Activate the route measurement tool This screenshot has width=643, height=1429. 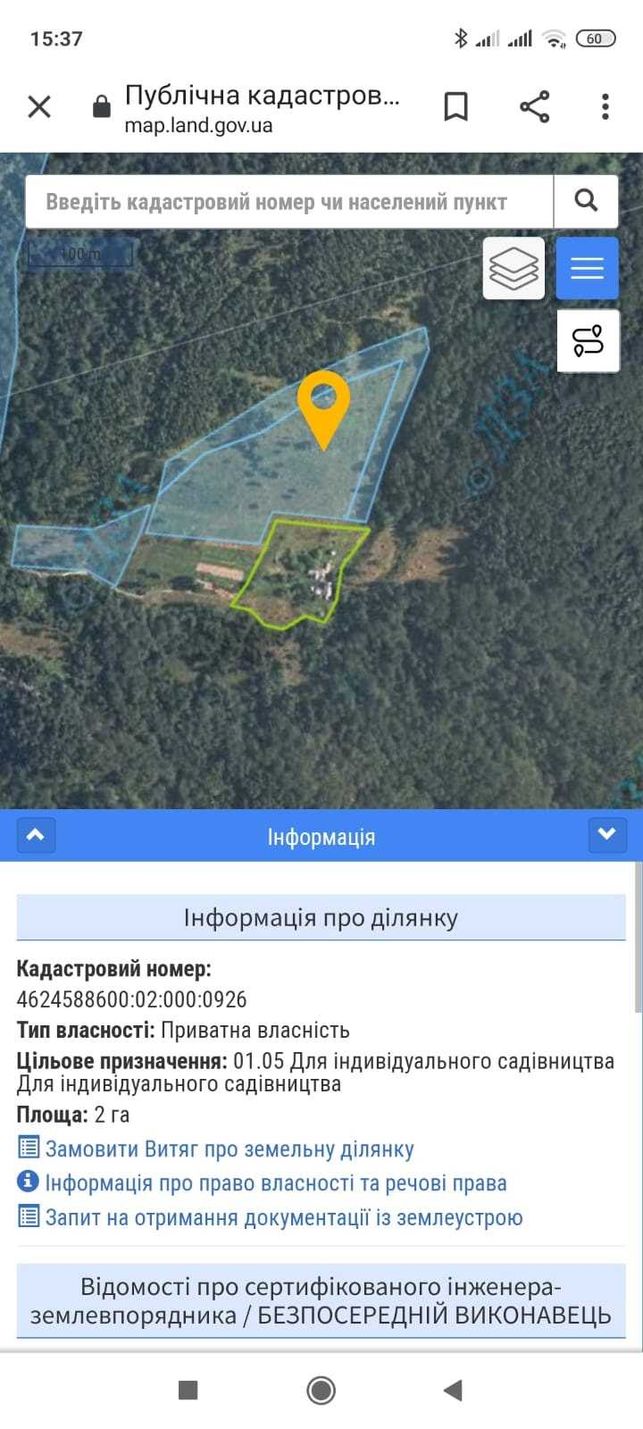click(x=588, y=341)
